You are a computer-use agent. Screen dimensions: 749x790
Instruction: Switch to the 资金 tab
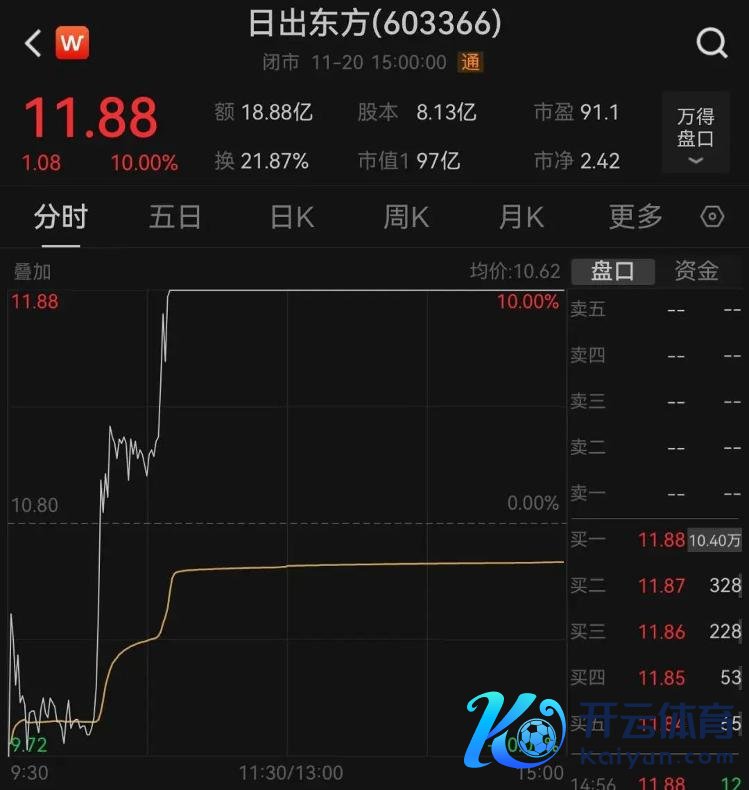tap(696, 271)
